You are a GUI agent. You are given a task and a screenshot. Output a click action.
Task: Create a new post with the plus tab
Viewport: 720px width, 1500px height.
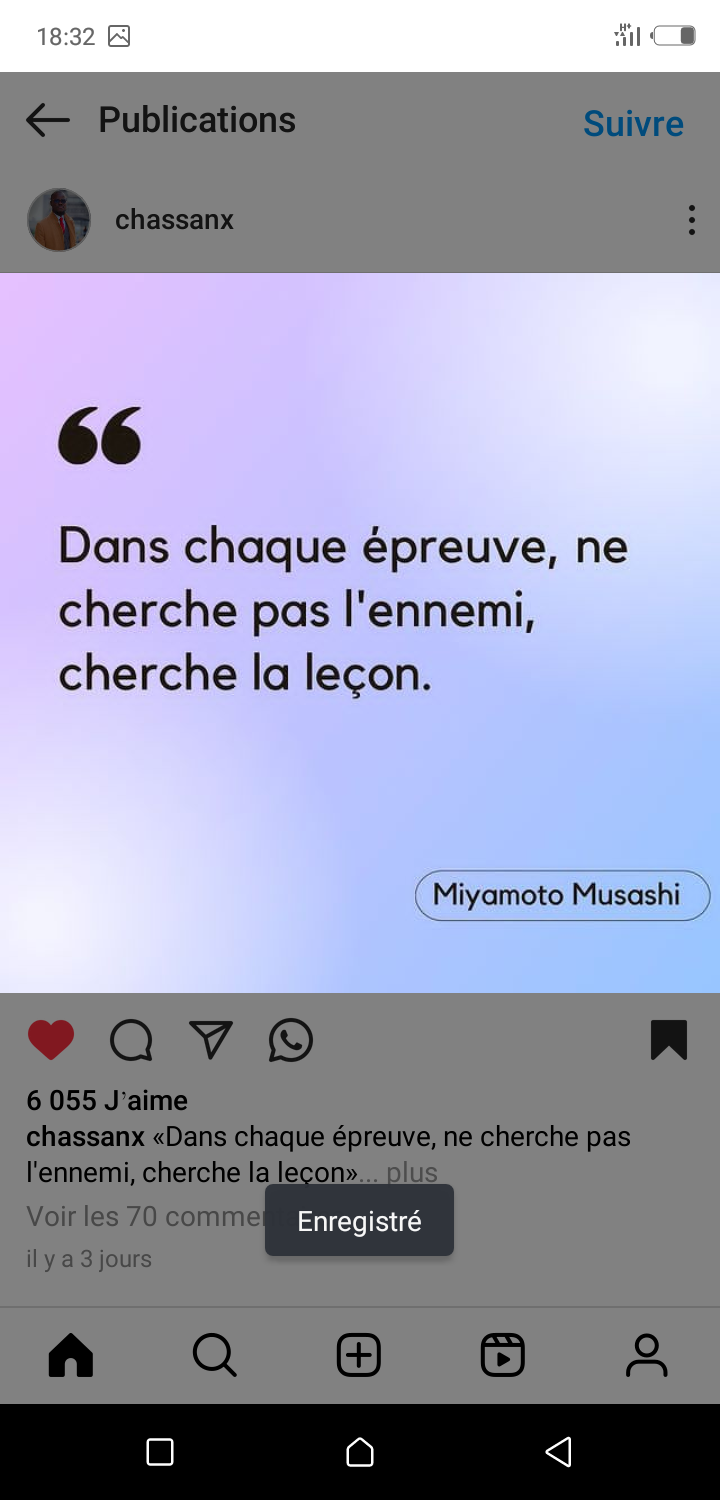click(359, 1356)
